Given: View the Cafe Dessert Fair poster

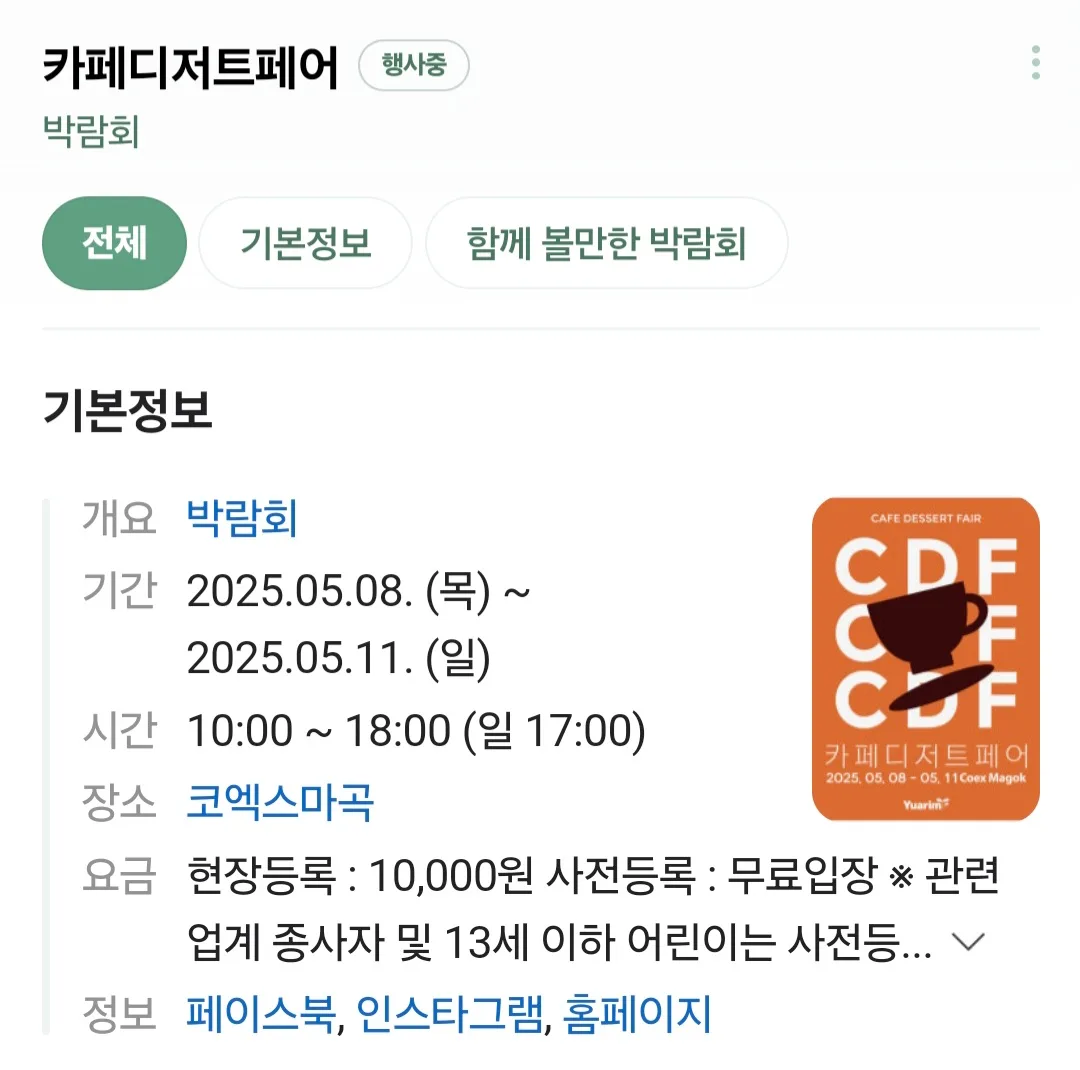Looking at the screenshot, I should click(x=925, y=658).
